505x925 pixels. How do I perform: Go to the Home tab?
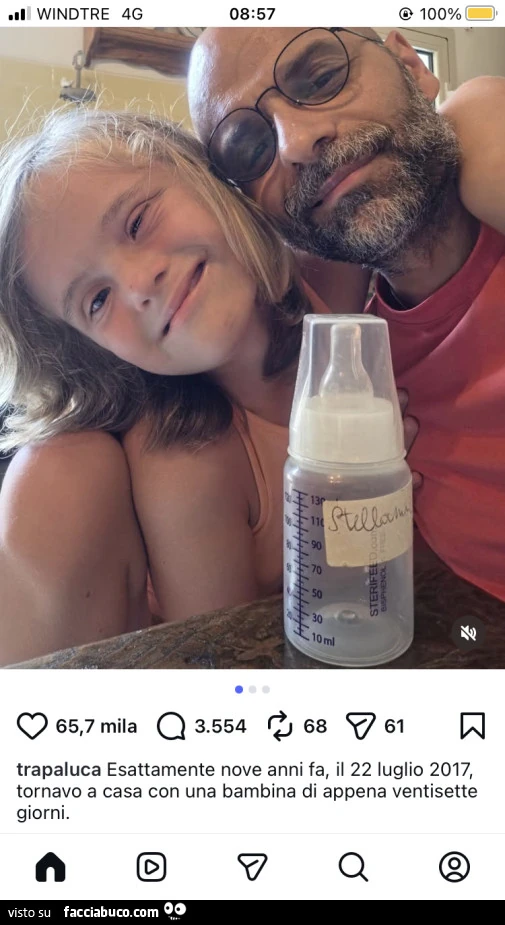coord(50,867)
